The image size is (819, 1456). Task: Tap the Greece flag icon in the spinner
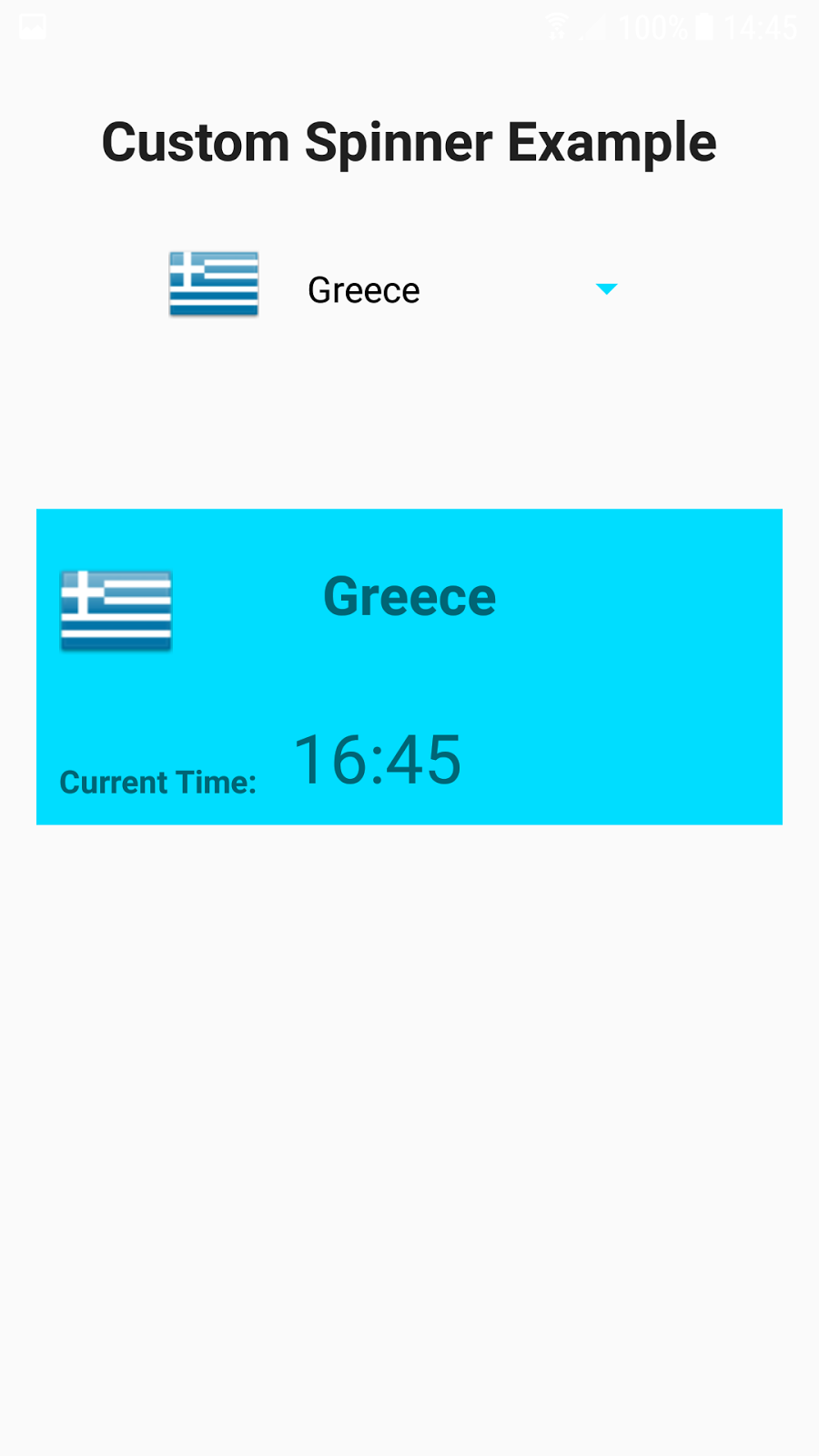pos(213,284)
